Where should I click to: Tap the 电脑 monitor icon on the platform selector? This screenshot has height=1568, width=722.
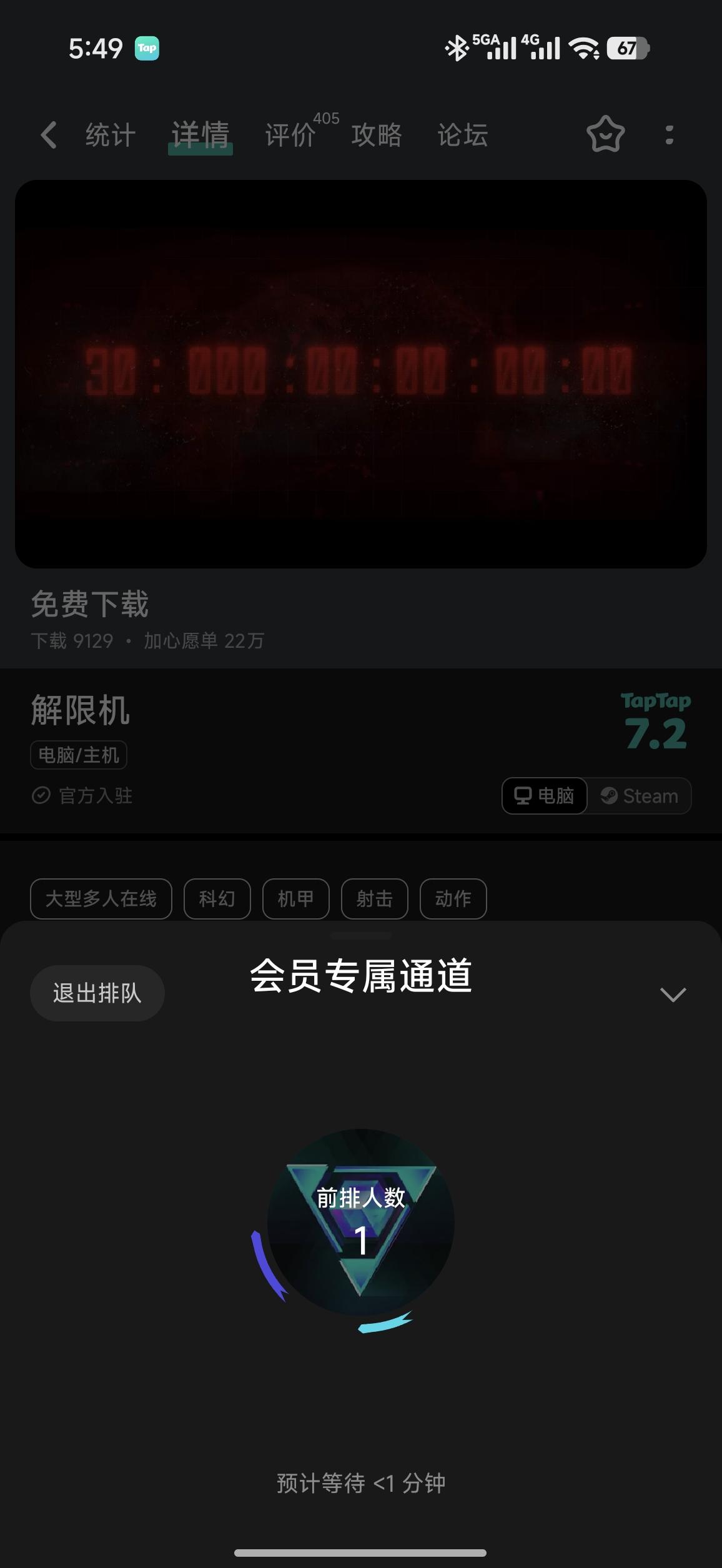click(x=523, y=796)
